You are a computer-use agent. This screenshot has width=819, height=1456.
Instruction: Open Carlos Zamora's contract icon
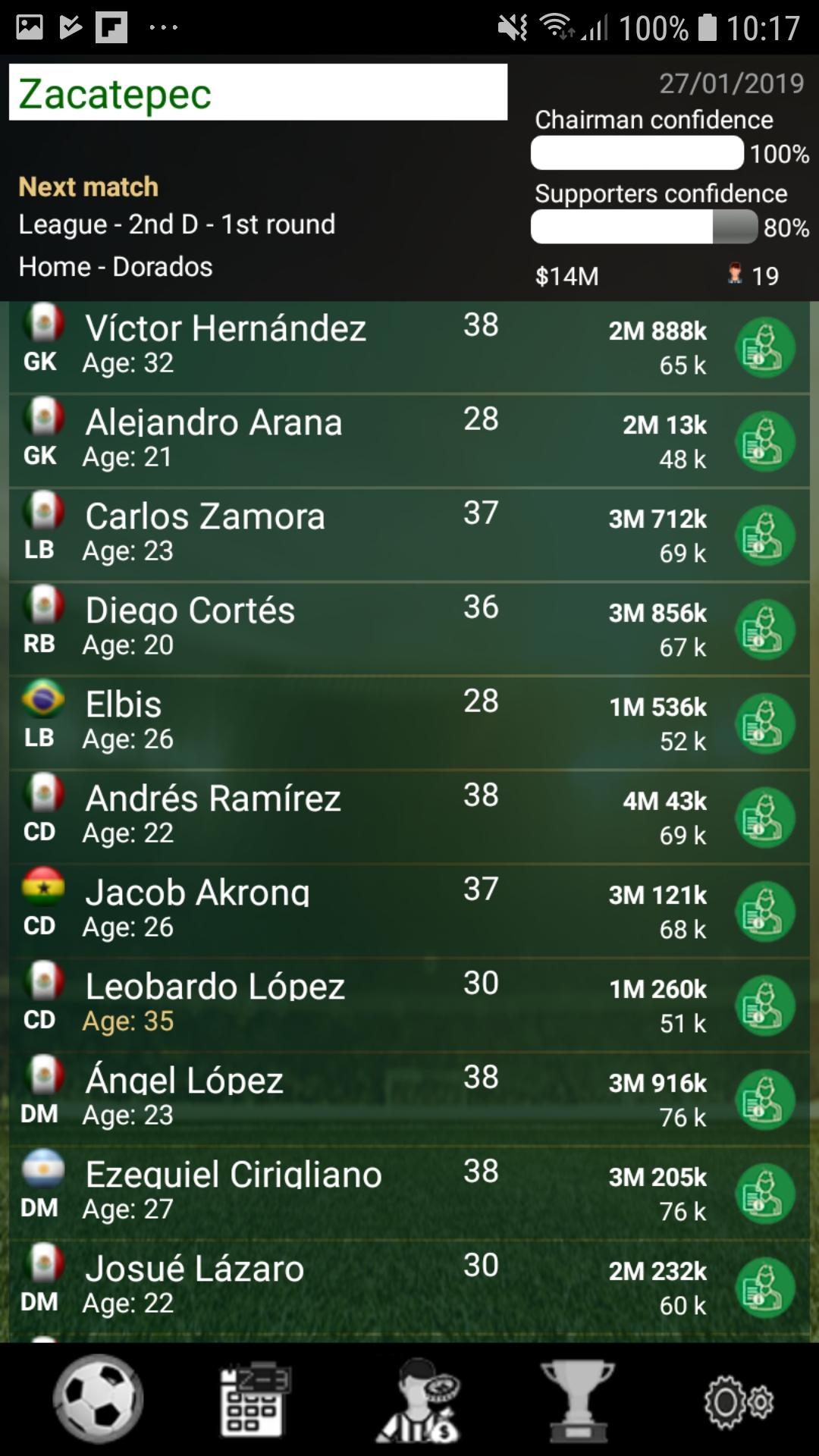tap(764, 535)
